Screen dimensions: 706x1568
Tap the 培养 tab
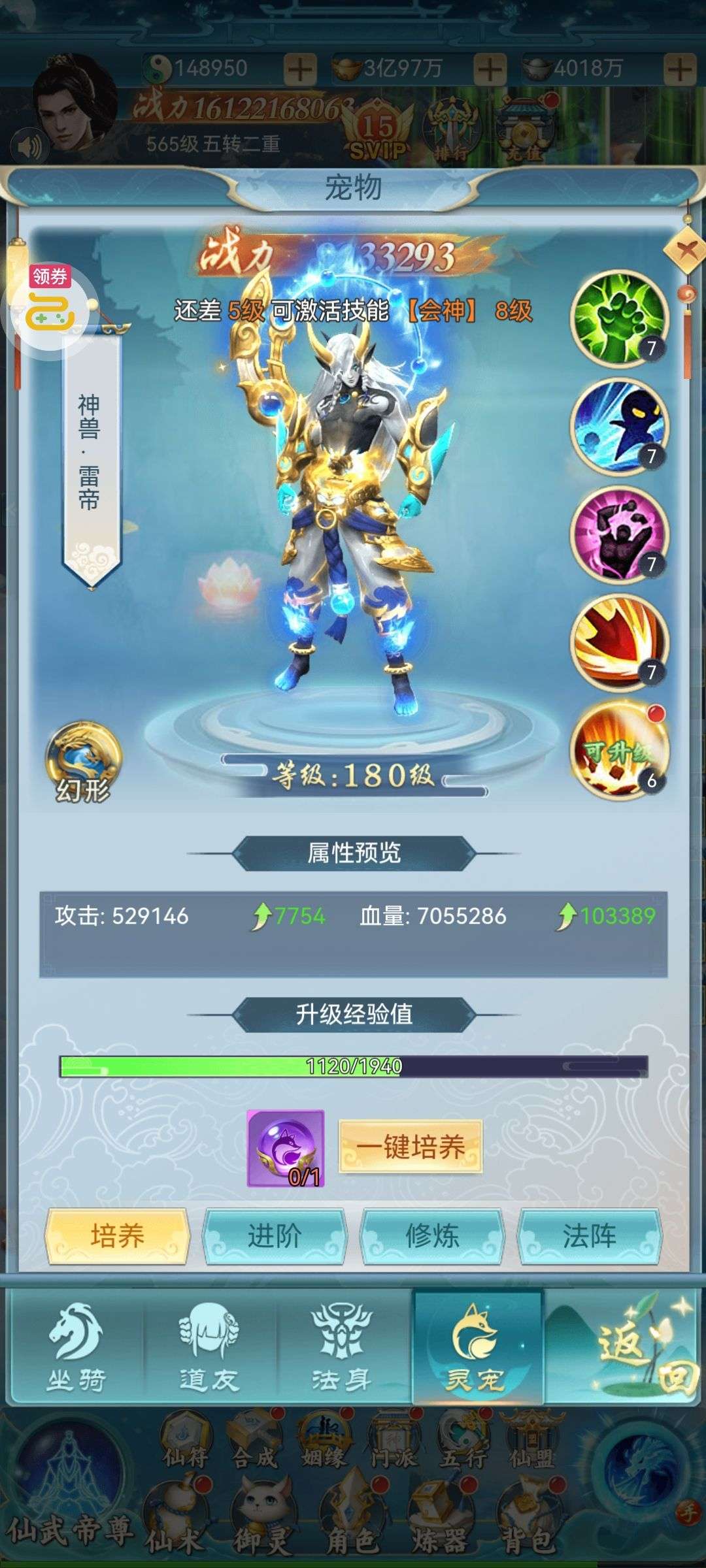point(116,1236)
